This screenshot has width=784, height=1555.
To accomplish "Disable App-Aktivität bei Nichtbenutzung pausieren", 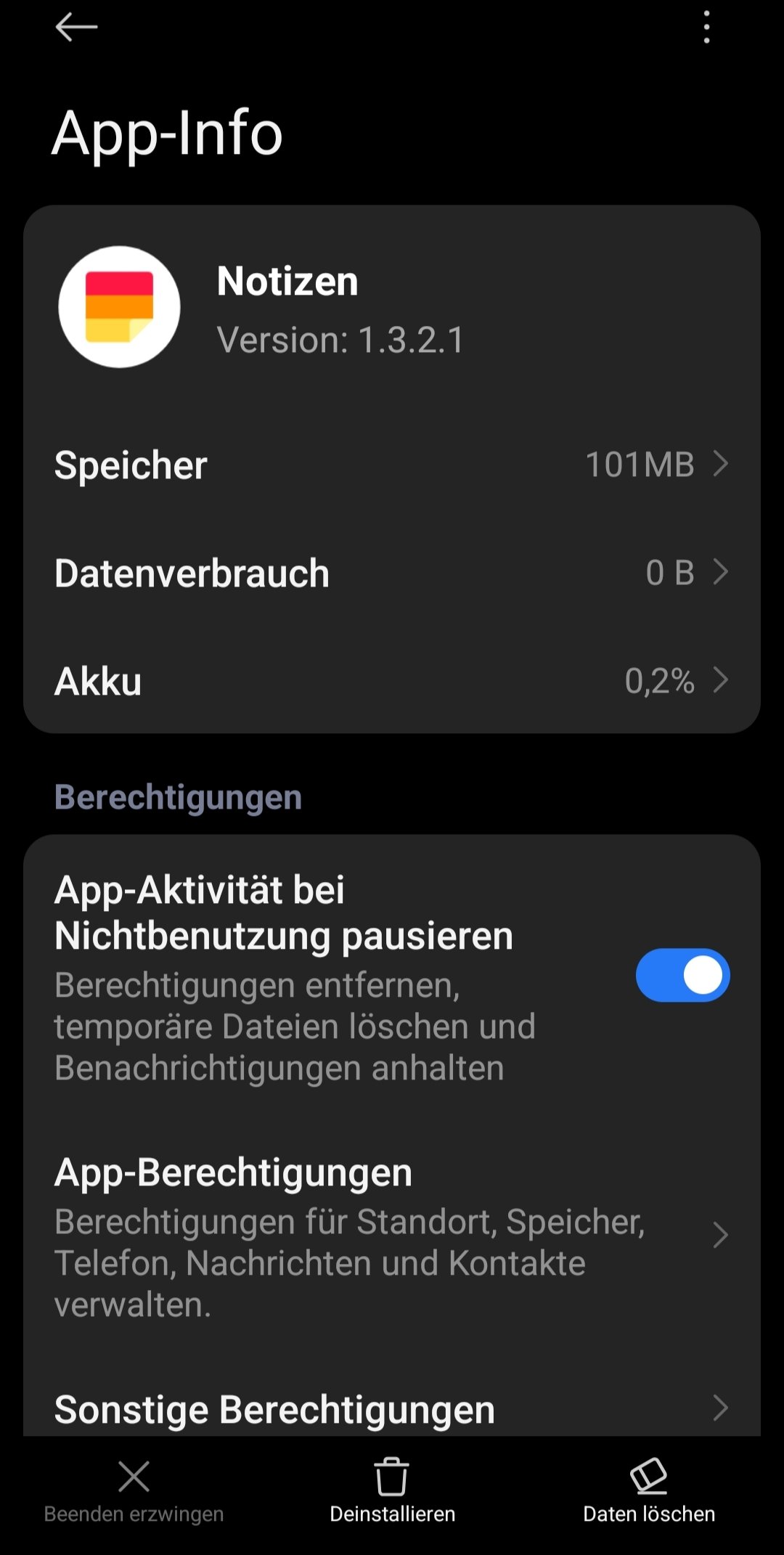I will [x=682, y=975].
